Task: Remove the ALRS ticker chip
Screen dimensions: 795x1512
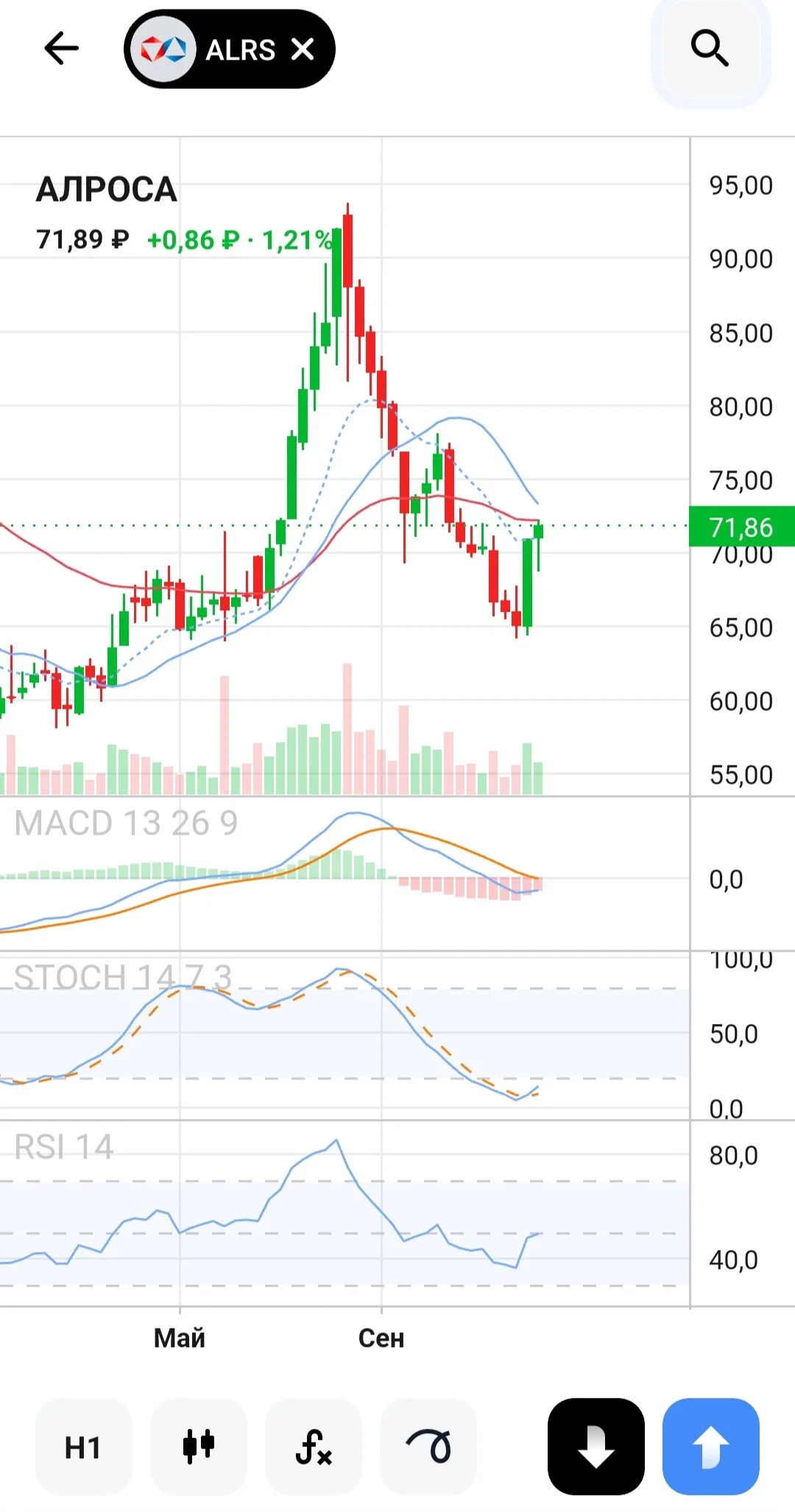Action: click(x=303, y=49)
